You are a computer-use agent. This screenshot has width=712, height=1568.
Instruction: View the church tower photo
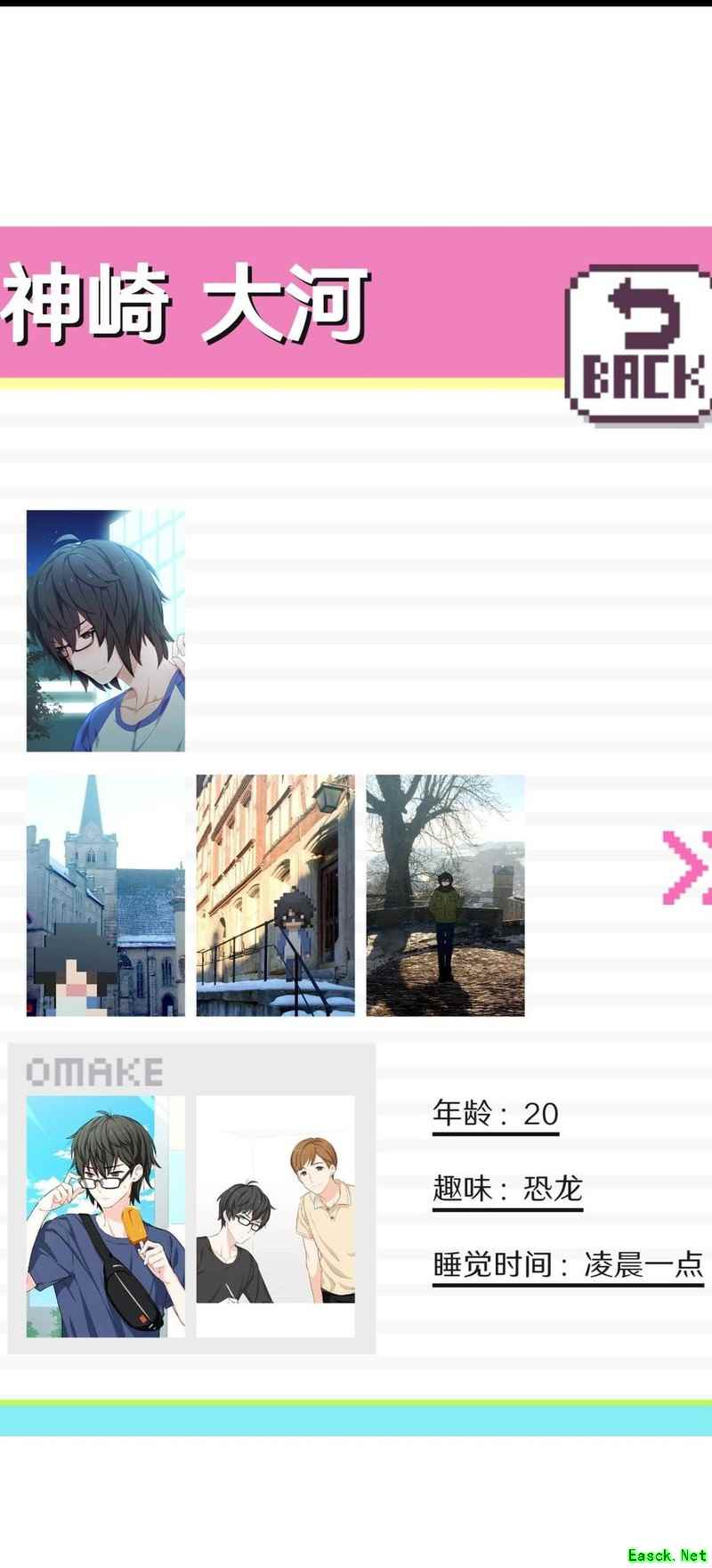click(x=106, y=895)
